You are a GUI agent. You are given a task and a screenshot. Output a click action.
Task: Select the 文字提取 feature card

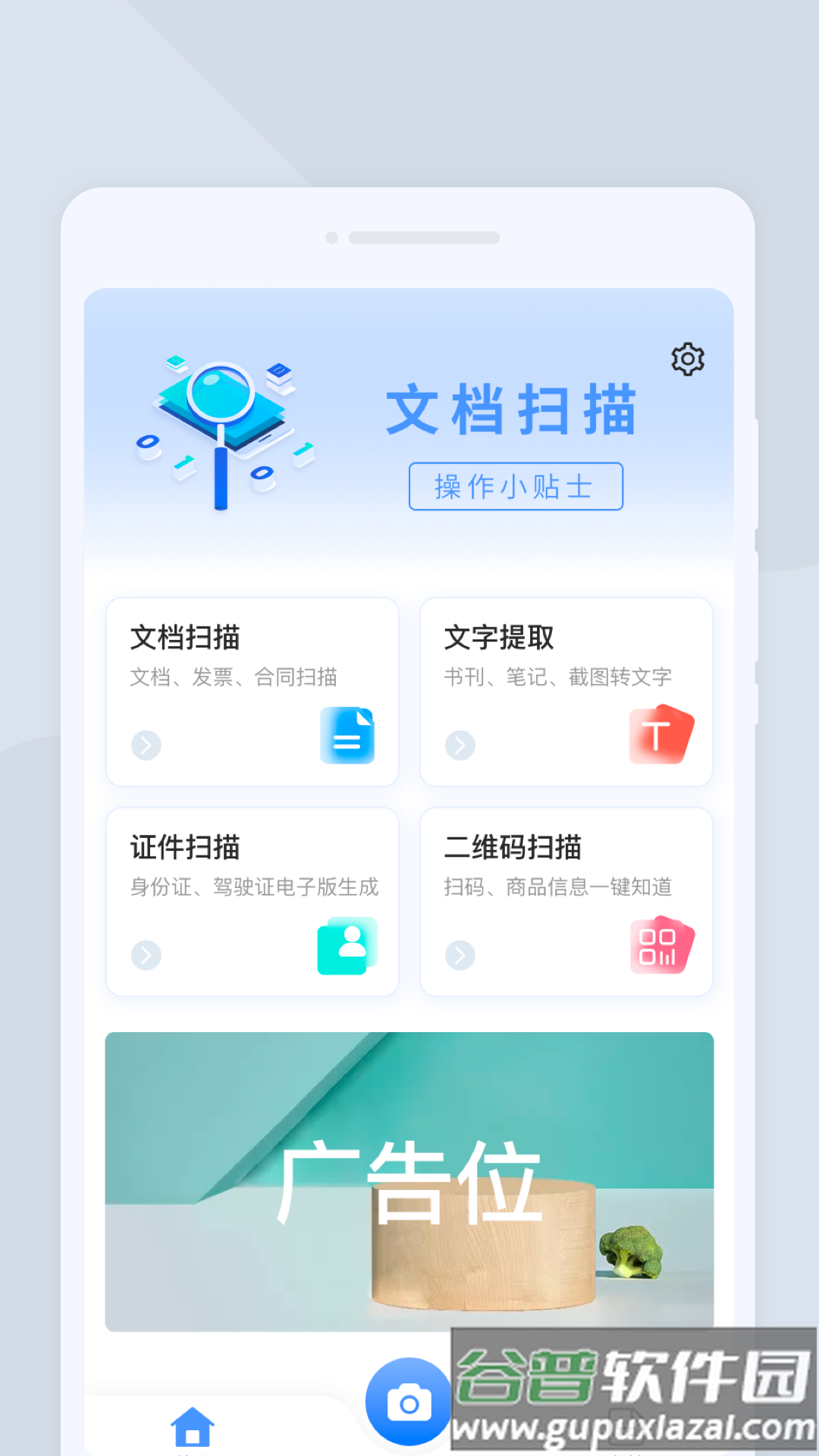pos(566,690)
